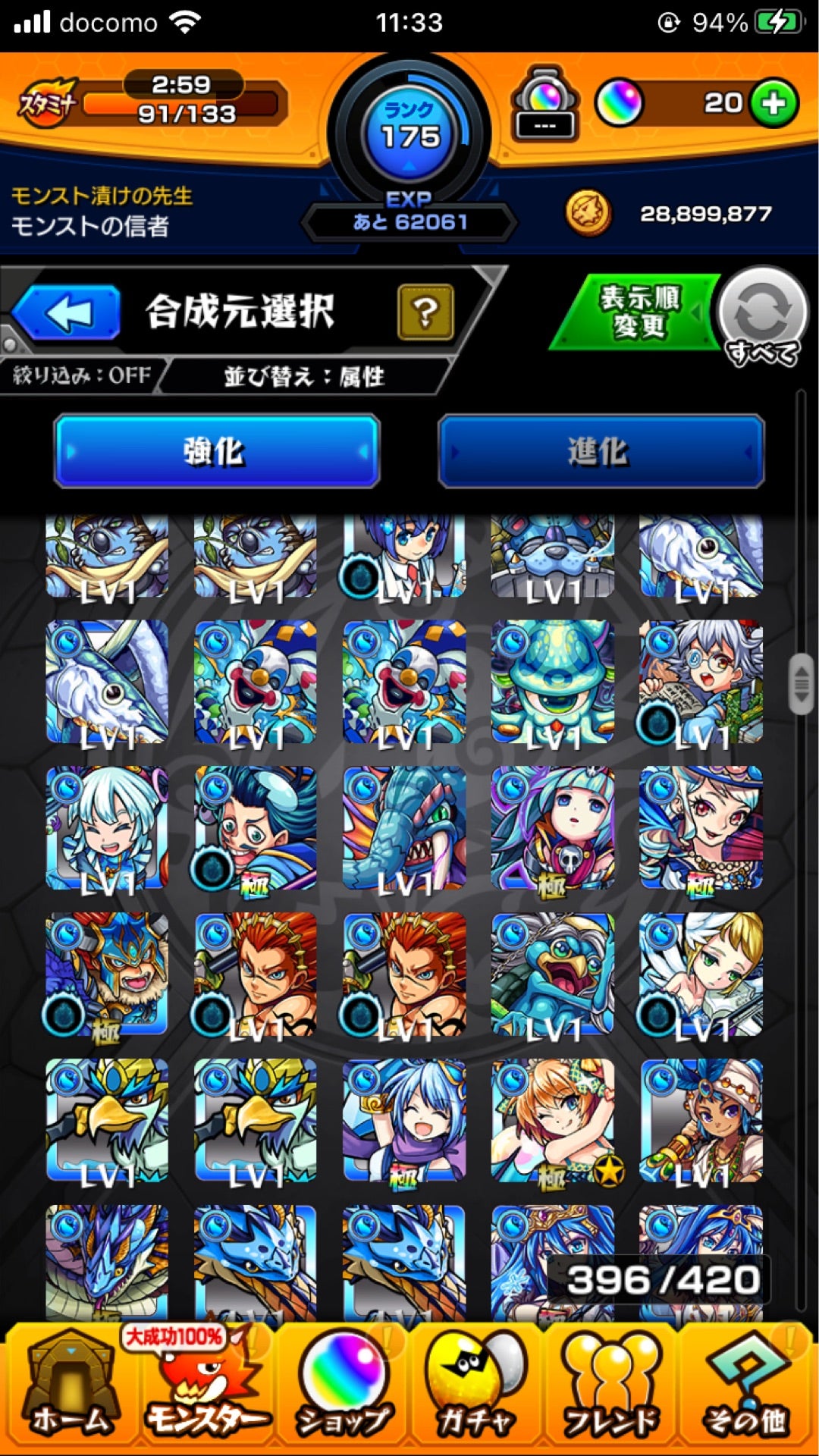
Task: Select the 強化 button
Action: click(x=217, y=451)
